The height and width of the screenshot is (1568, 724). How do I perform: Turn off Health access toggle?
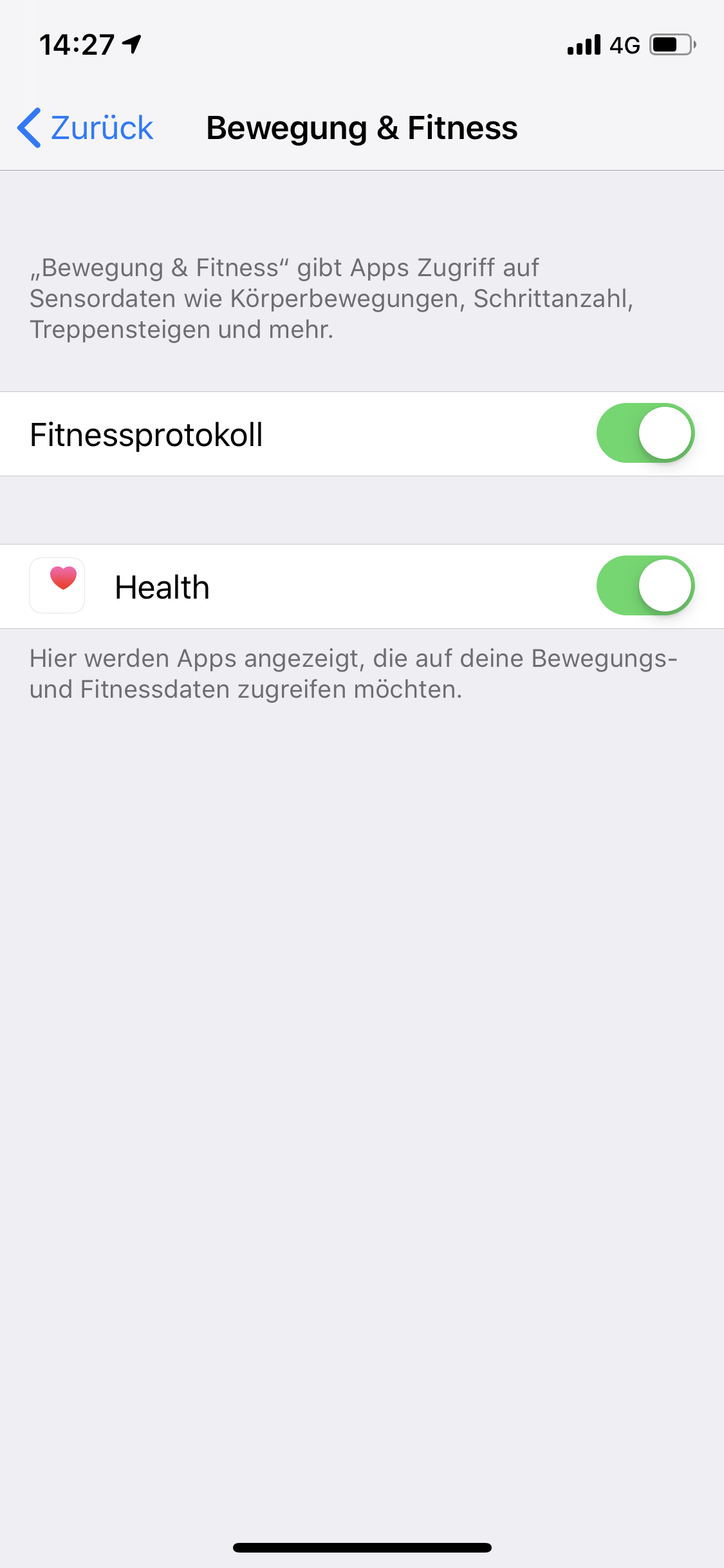tap(645, 586)
